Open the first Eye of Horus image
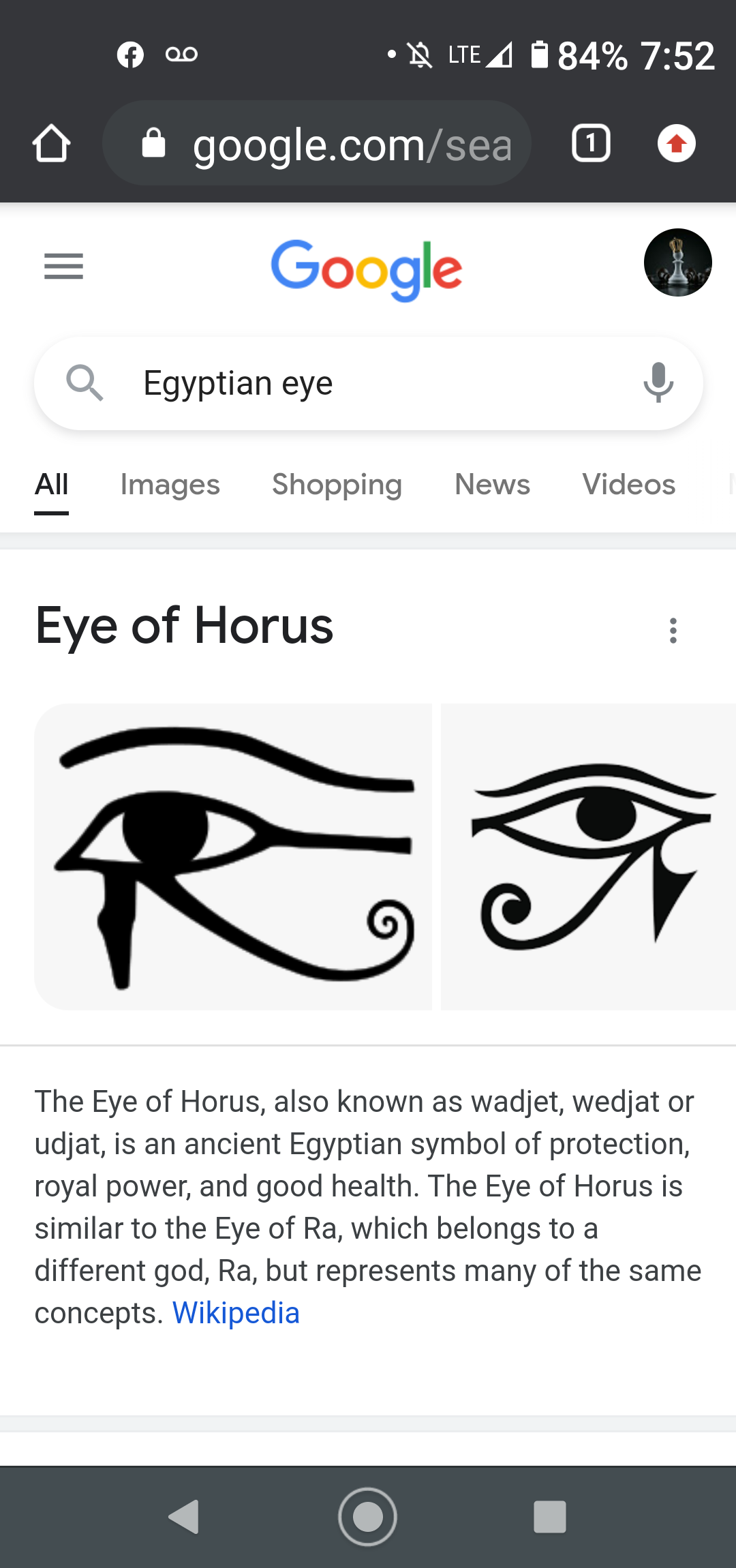Screen dimensions: 736x1568 pos(233,857)
